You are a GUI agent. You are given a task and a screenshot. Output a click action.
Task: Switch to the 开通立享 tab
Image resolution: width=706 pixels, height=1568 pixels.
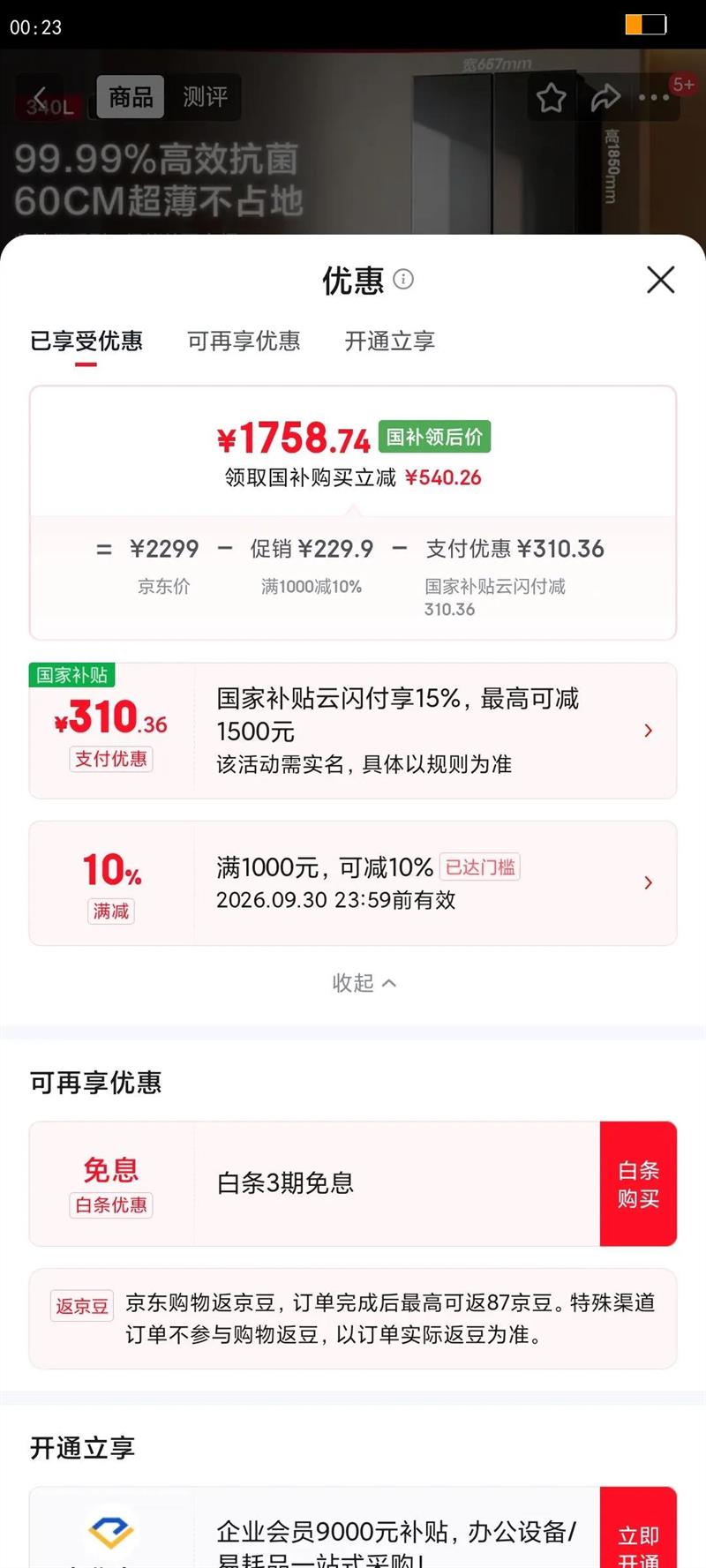pos(391,341)
